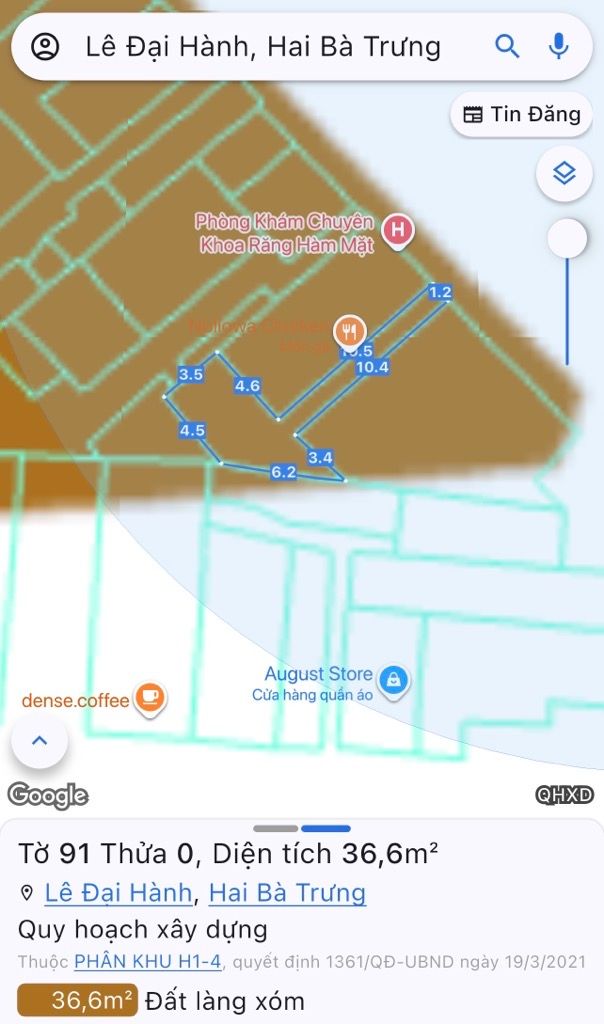The height and width of the screenshot is (1024, 604).
Task: Switch to the first info page indicator
Action: pyautogui.click(x=275, y=828)
